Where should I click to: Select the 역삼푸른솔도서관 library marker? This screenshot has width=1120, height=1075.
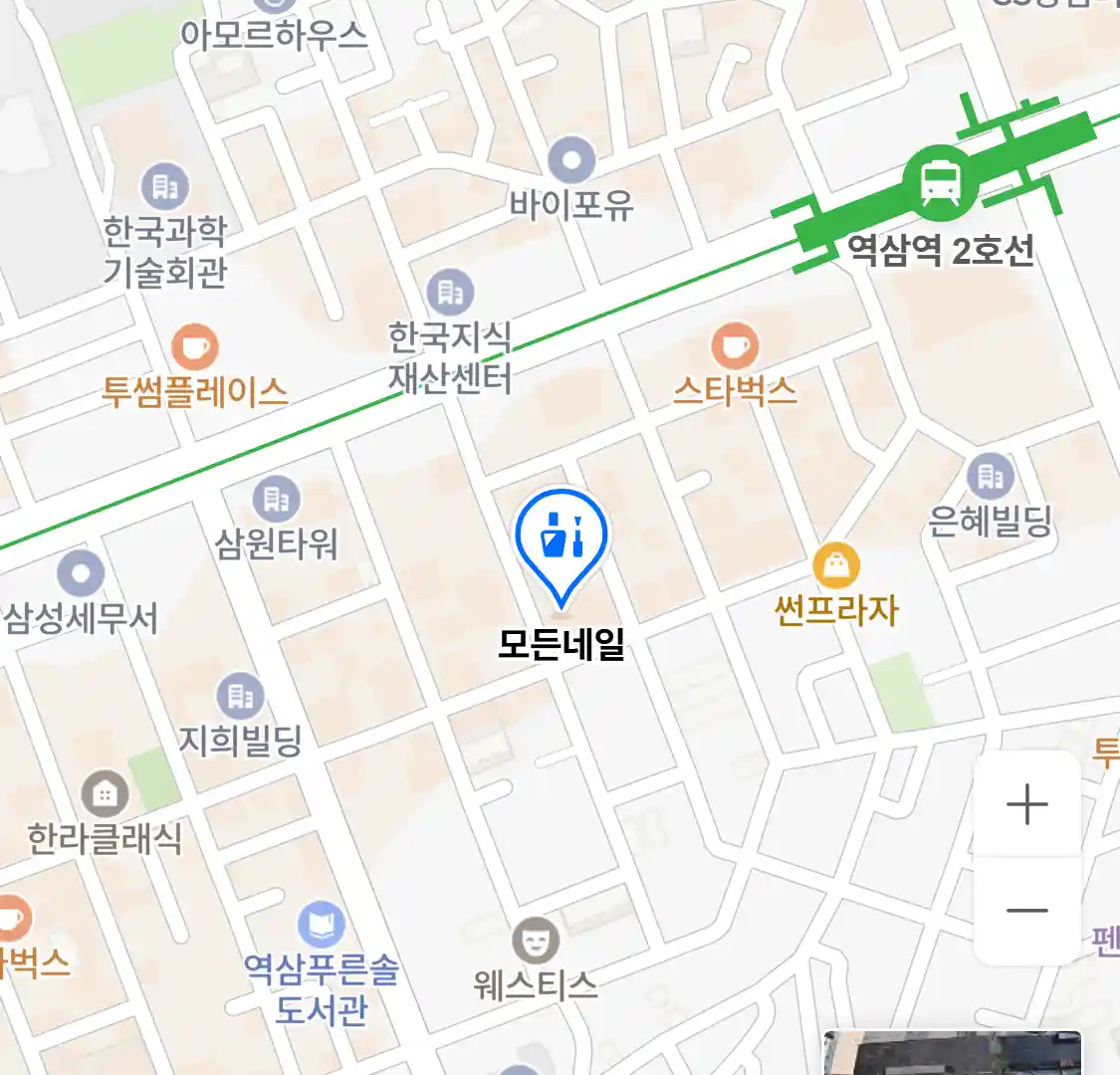click(321, 925)
